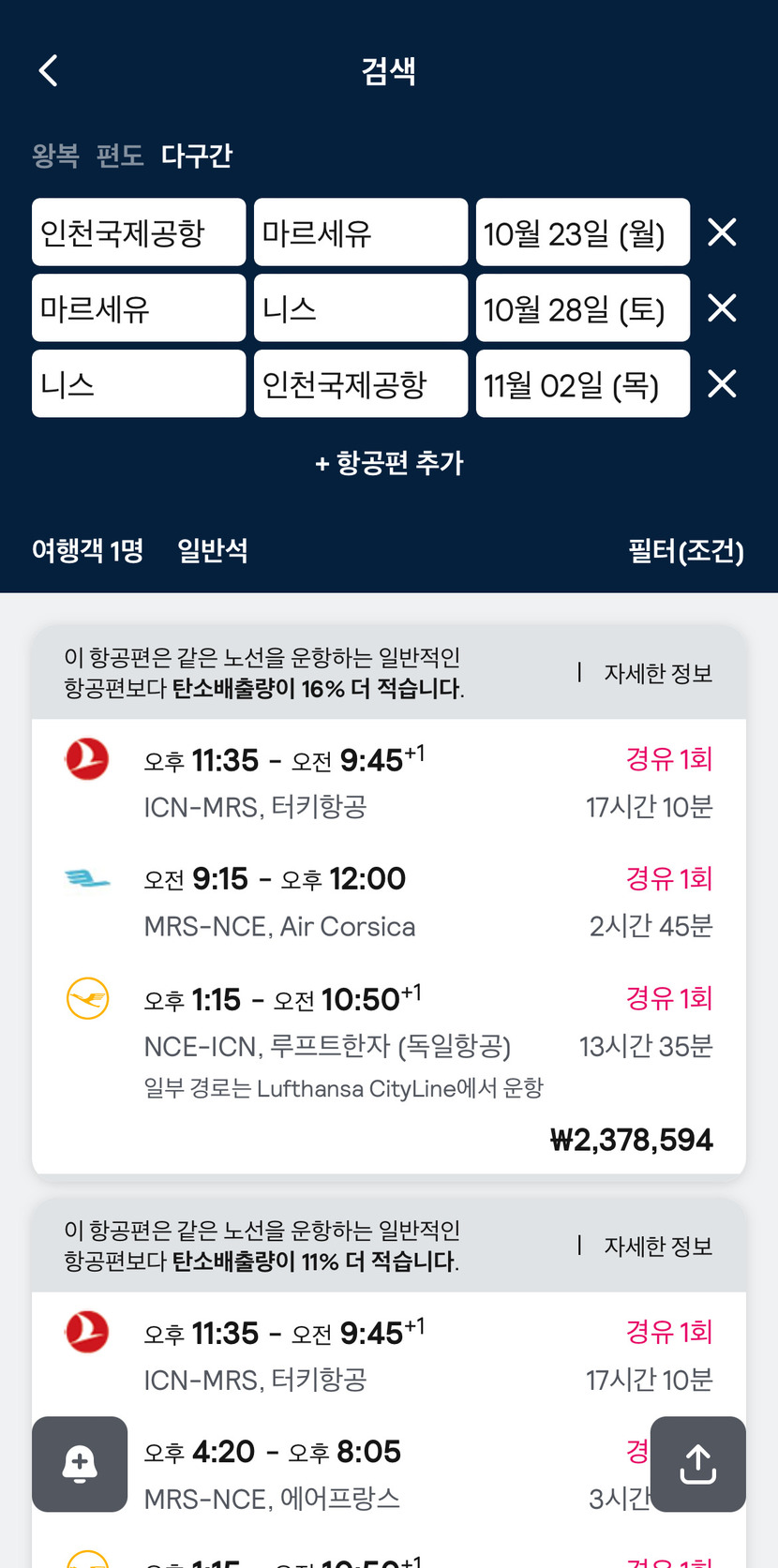778x1568 pixels.
Task: Change the date 10월 28일 (토)
Action: 583,307
